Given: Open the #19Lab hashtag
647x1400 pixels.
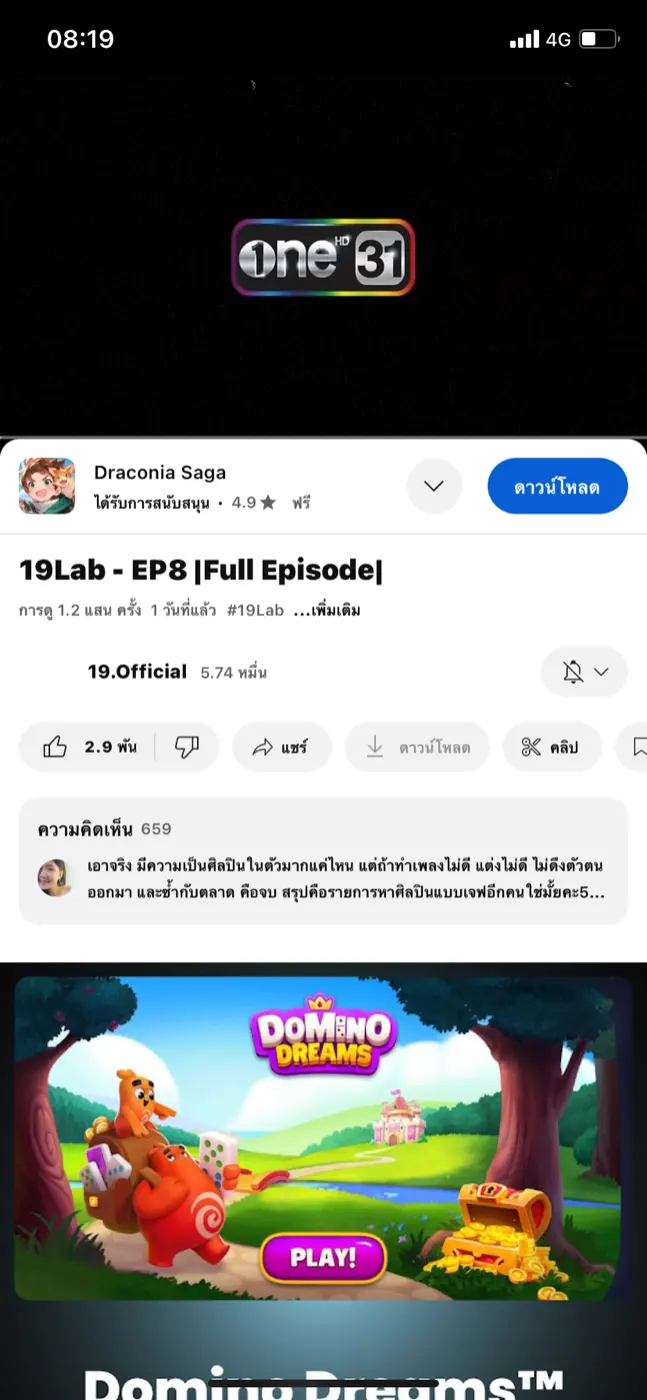Looking at the screenshot, I should point(255,610).
